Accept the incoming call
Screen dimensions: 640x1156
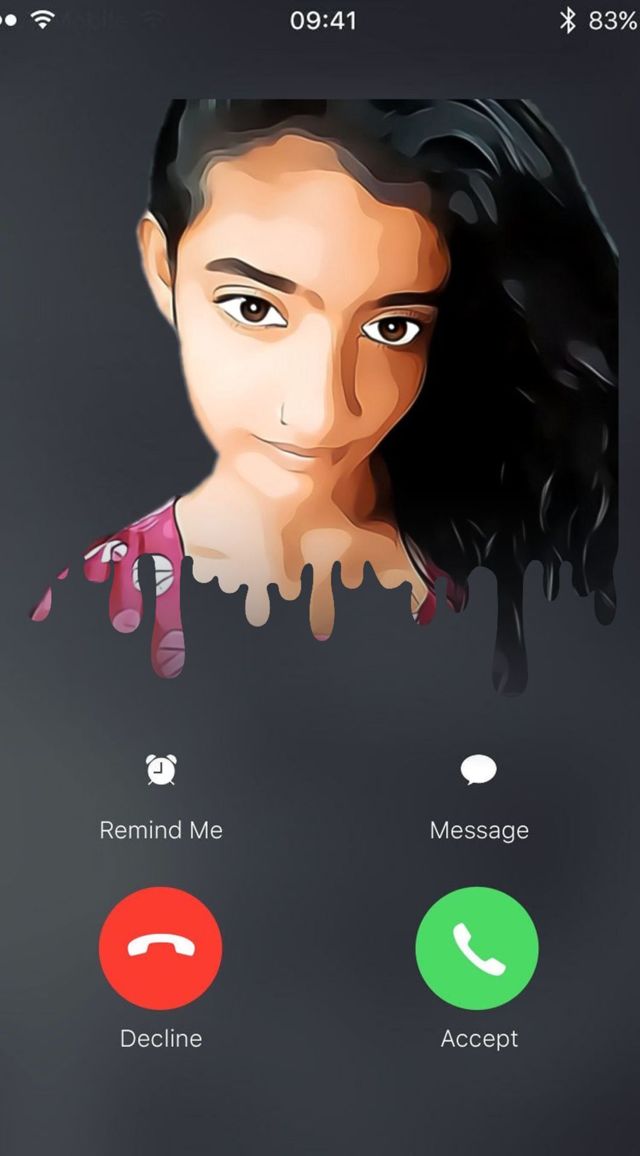[477, 948]
